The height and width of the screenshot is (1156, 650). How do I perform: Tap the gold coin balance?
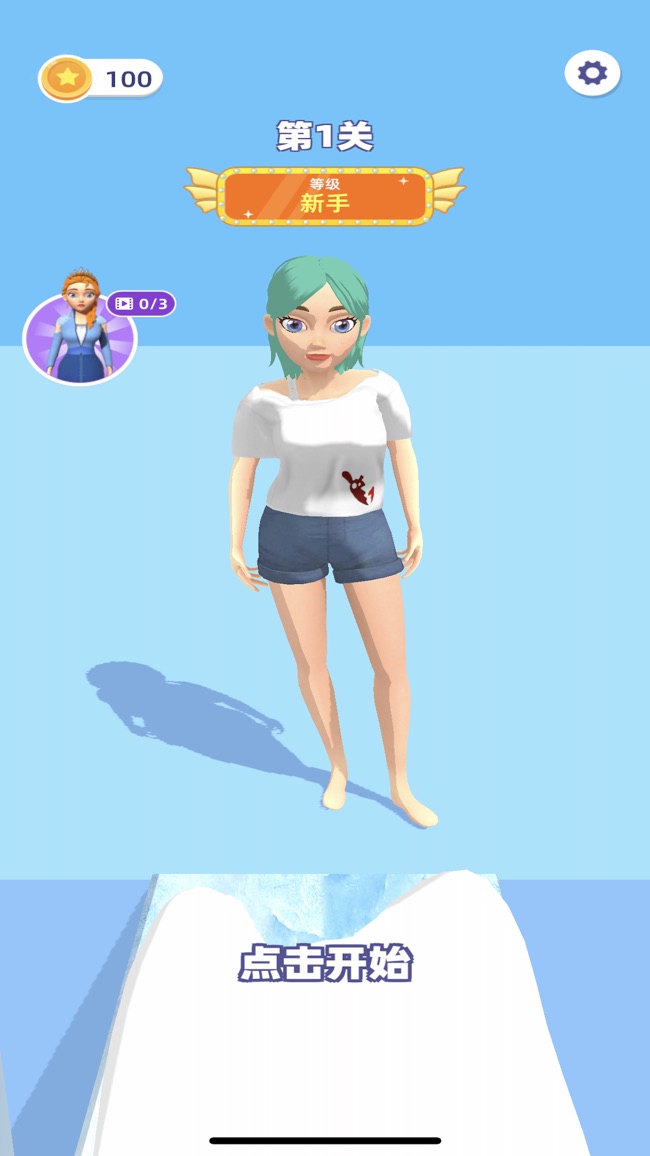tap(101, 78)
